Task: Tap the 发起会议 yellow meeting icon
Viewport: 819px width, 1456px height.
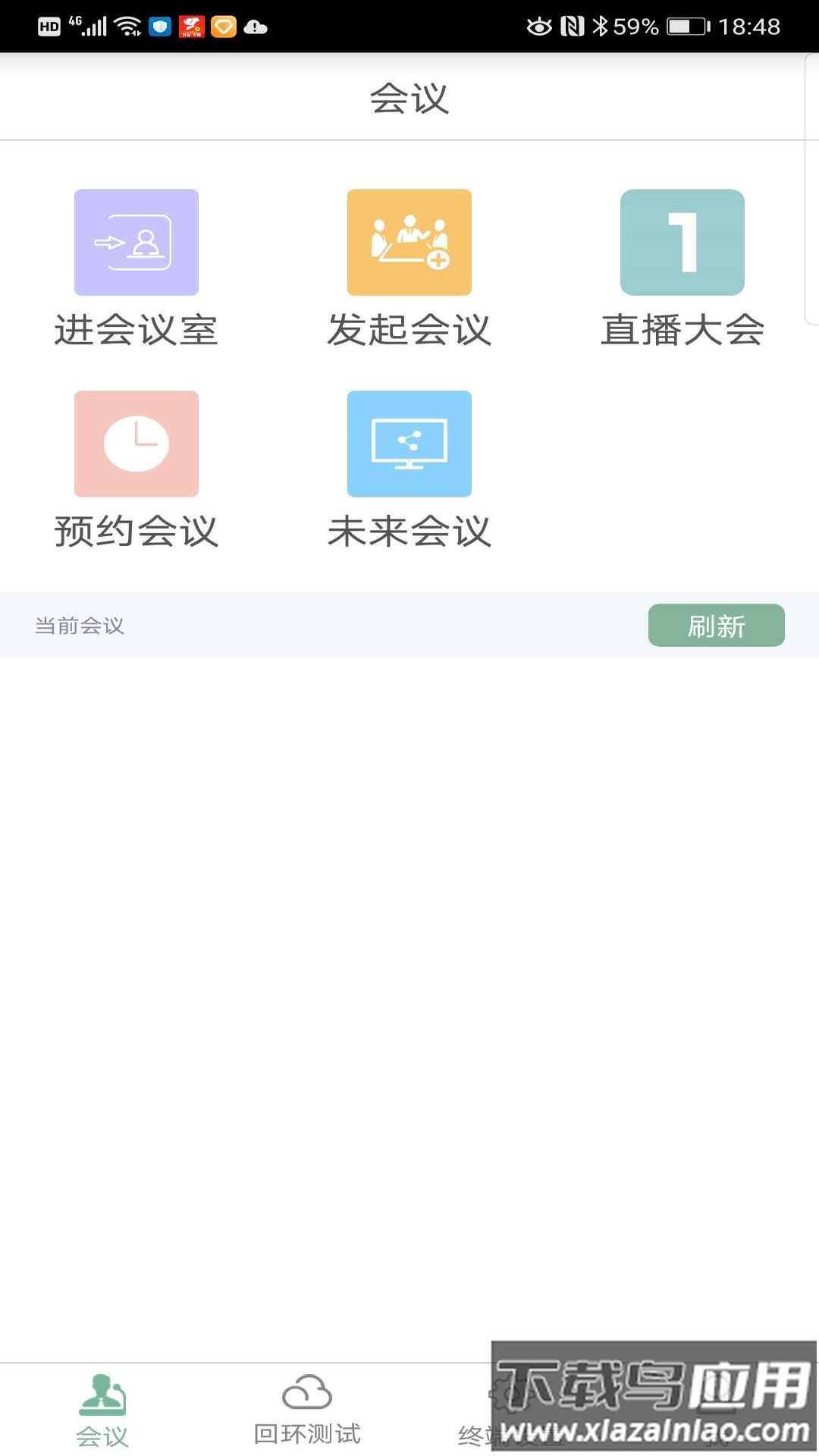Action: point(409,241)
